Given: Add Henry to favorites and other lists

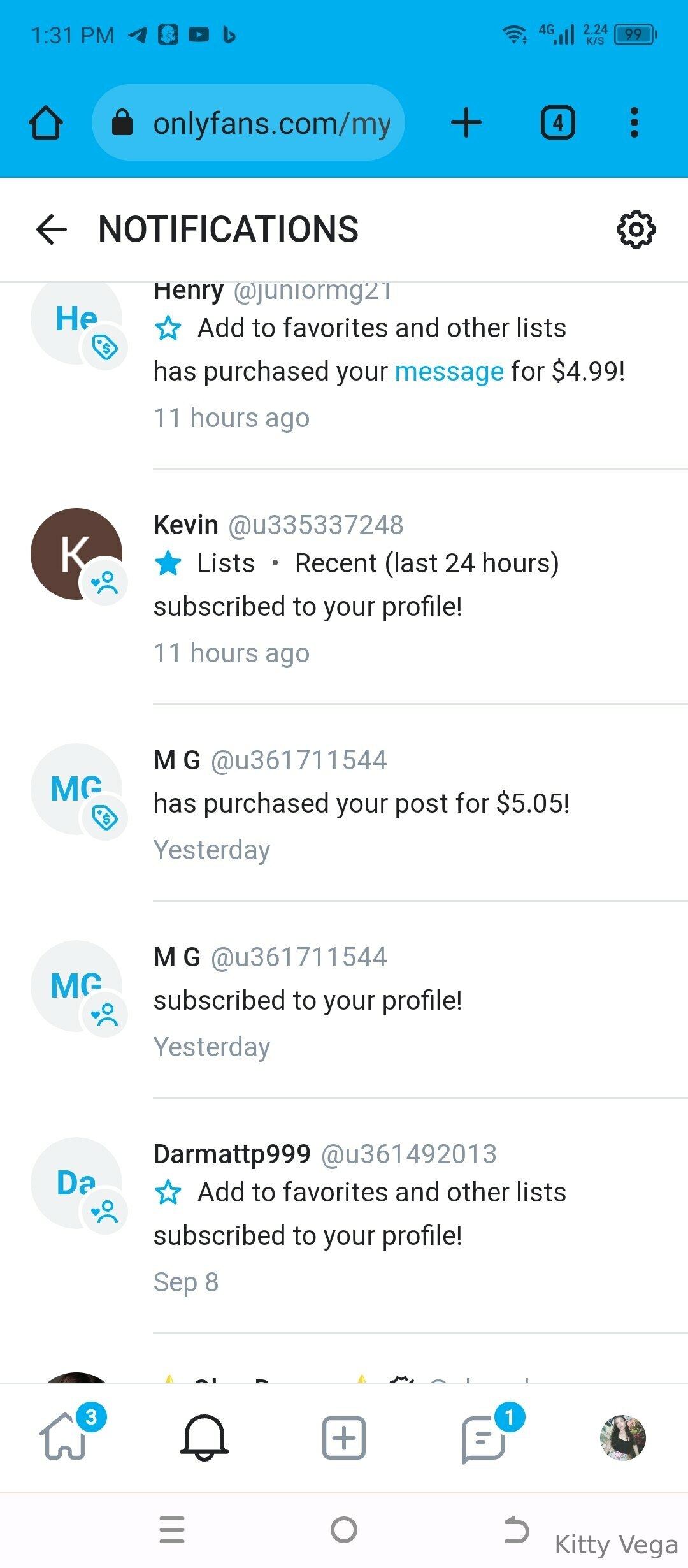Looking at the screenshot, I should coord(361,328).
